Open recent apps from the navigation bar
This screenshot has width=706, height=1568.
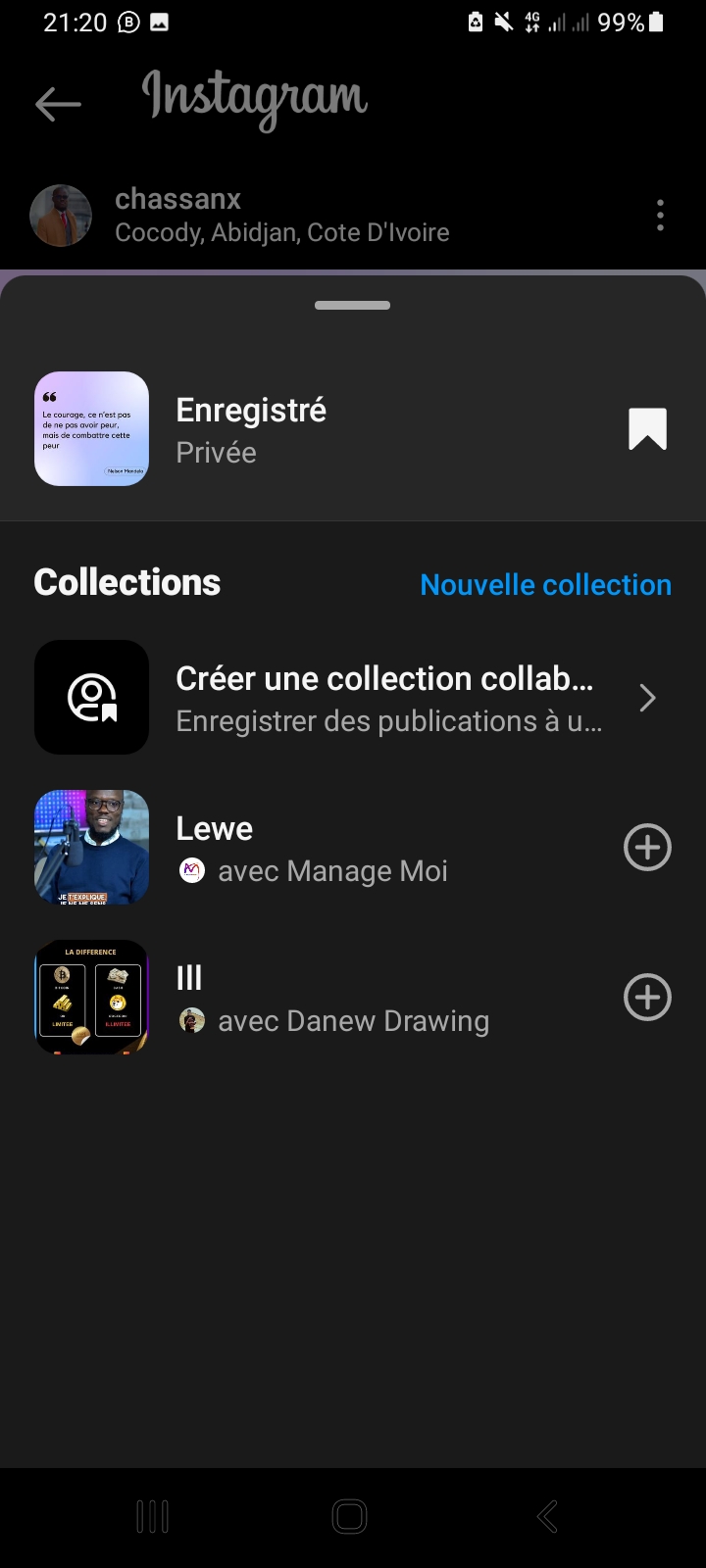point(152,1516)
